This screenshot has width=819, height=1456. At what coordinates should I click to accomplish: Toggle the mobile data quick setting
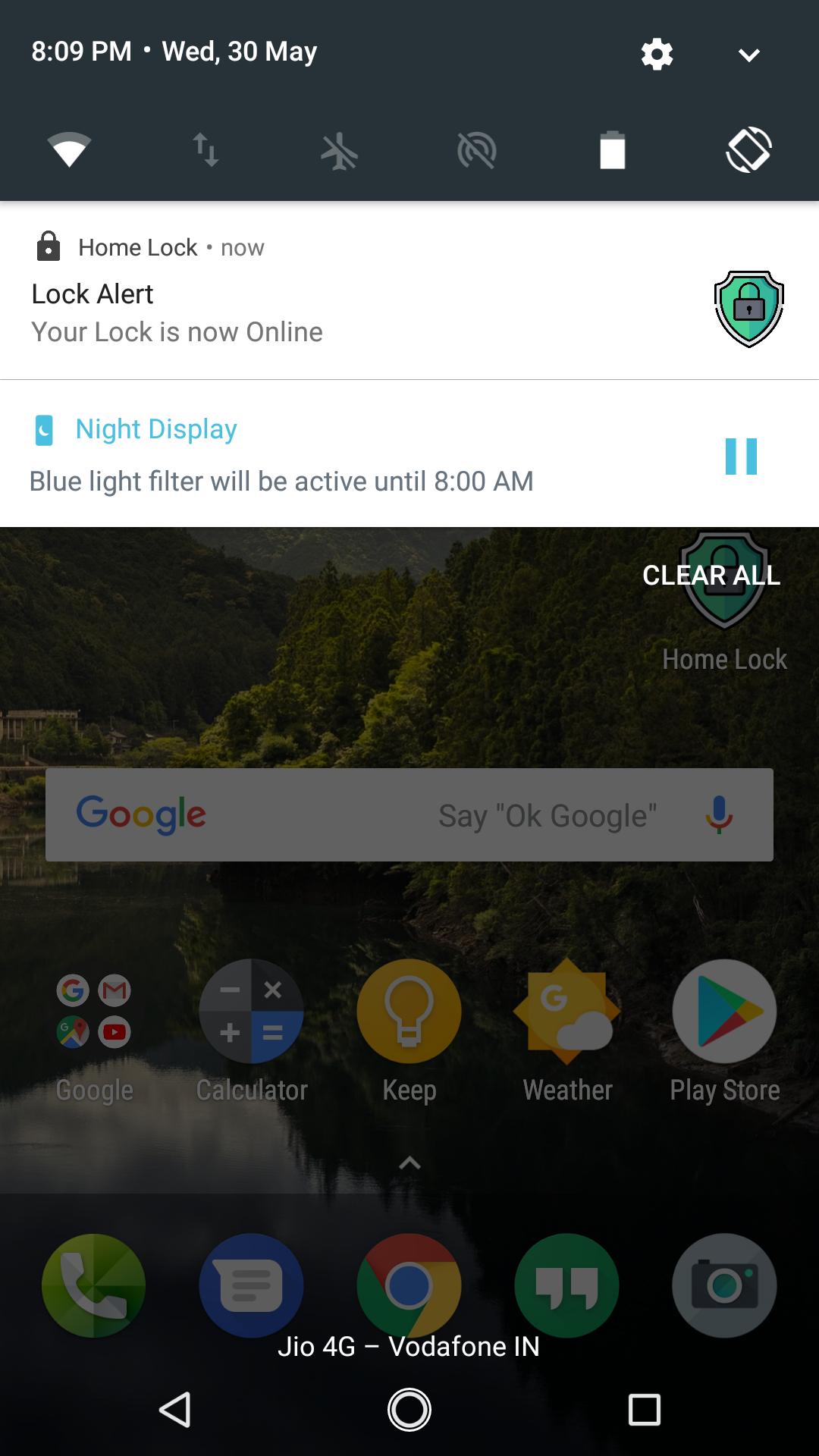(x=205, y=150)
